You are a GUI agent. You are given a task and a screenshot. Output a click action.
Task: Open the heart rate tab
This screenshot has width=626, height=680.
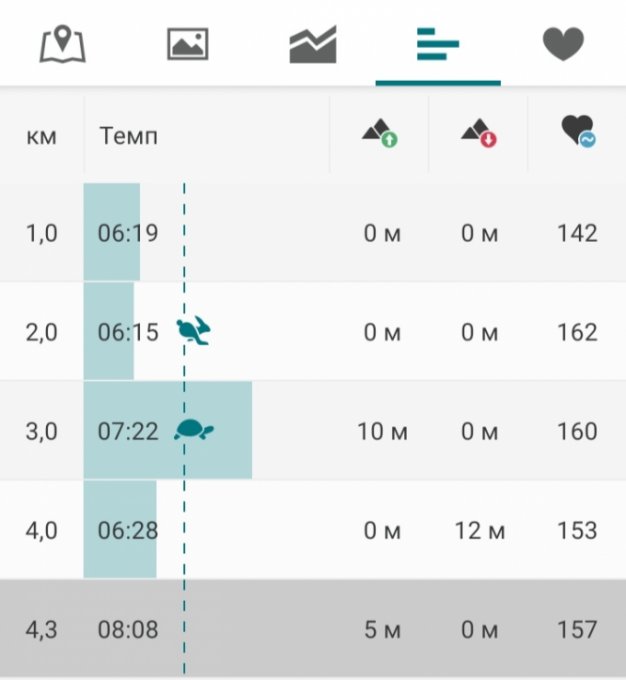pyautogui.click(x=563, y=44)
